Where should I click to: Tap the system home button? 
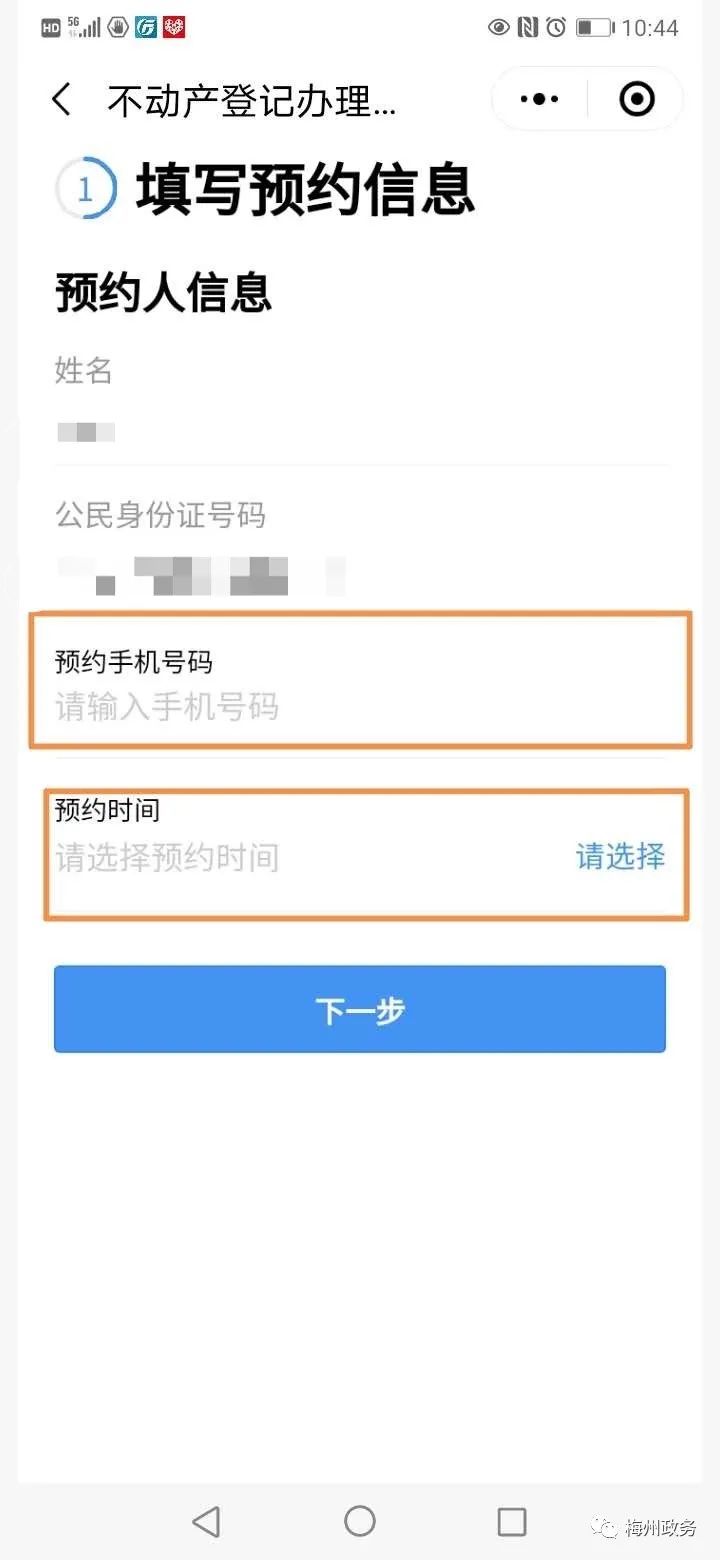point(360,1521)
